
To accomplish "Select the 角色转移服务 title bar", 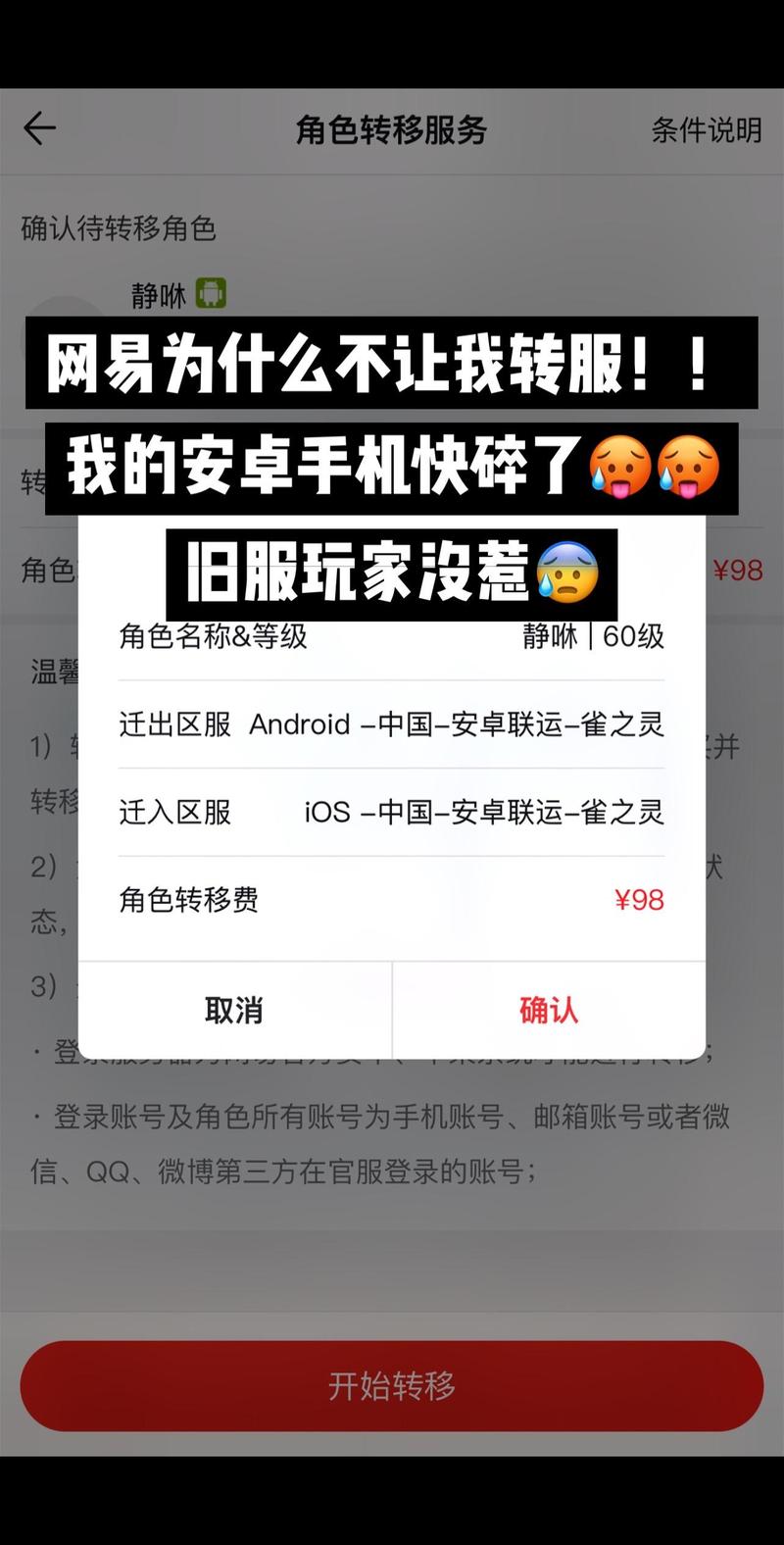I will click(x=392, y=128).
